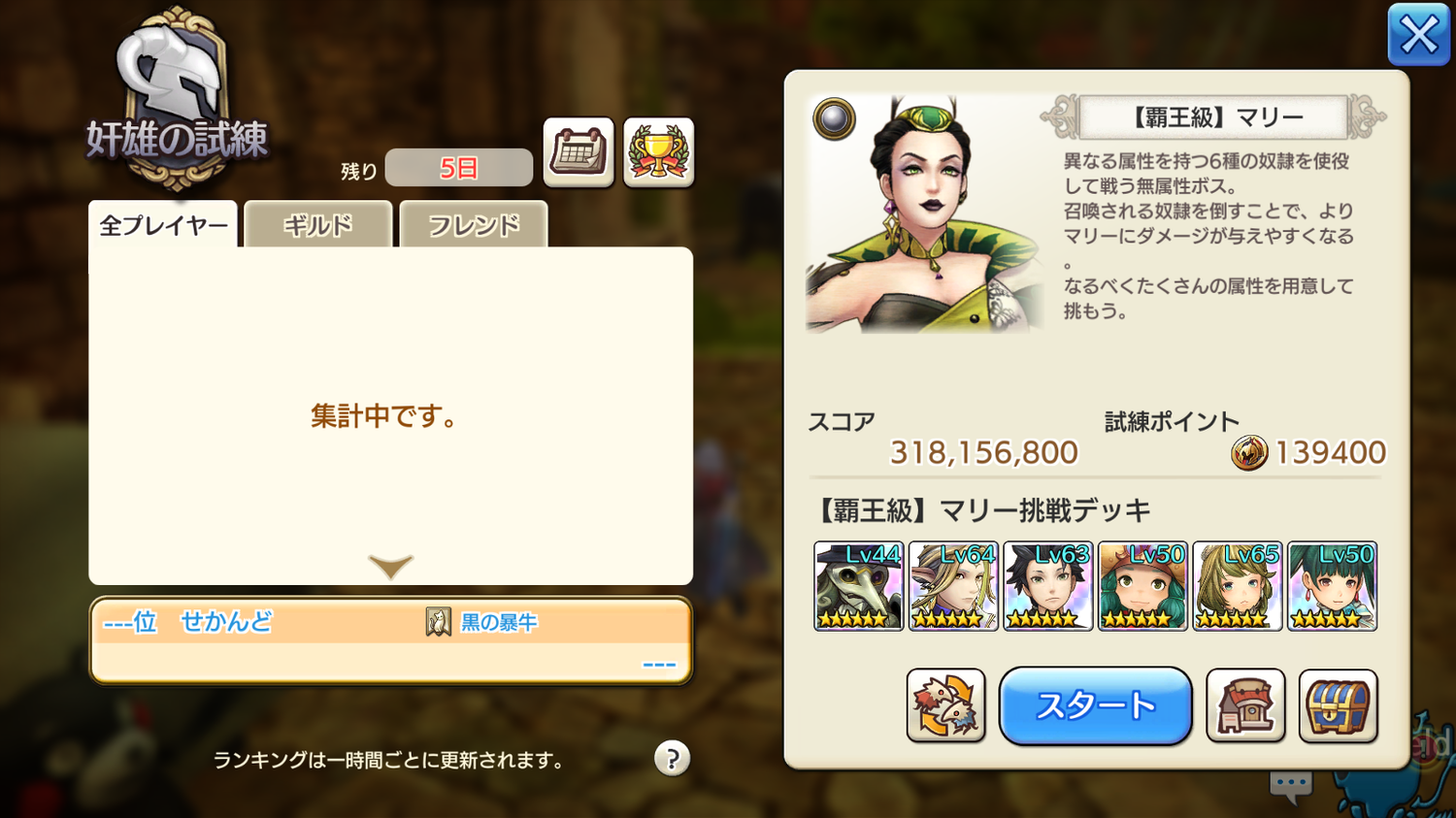
Task: Select the Lv64 deck character
Action: [953, 586]
